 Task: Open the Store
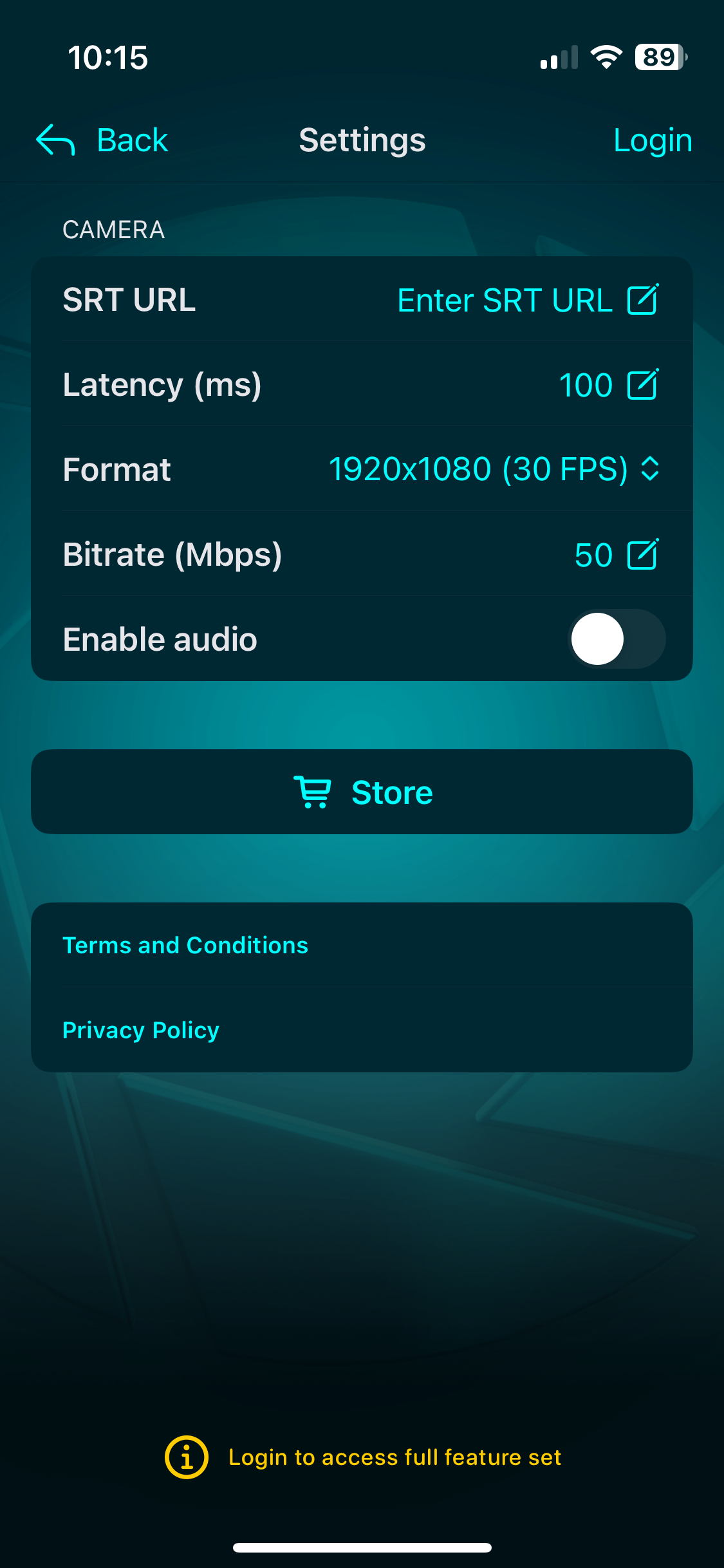coord(362,792)
